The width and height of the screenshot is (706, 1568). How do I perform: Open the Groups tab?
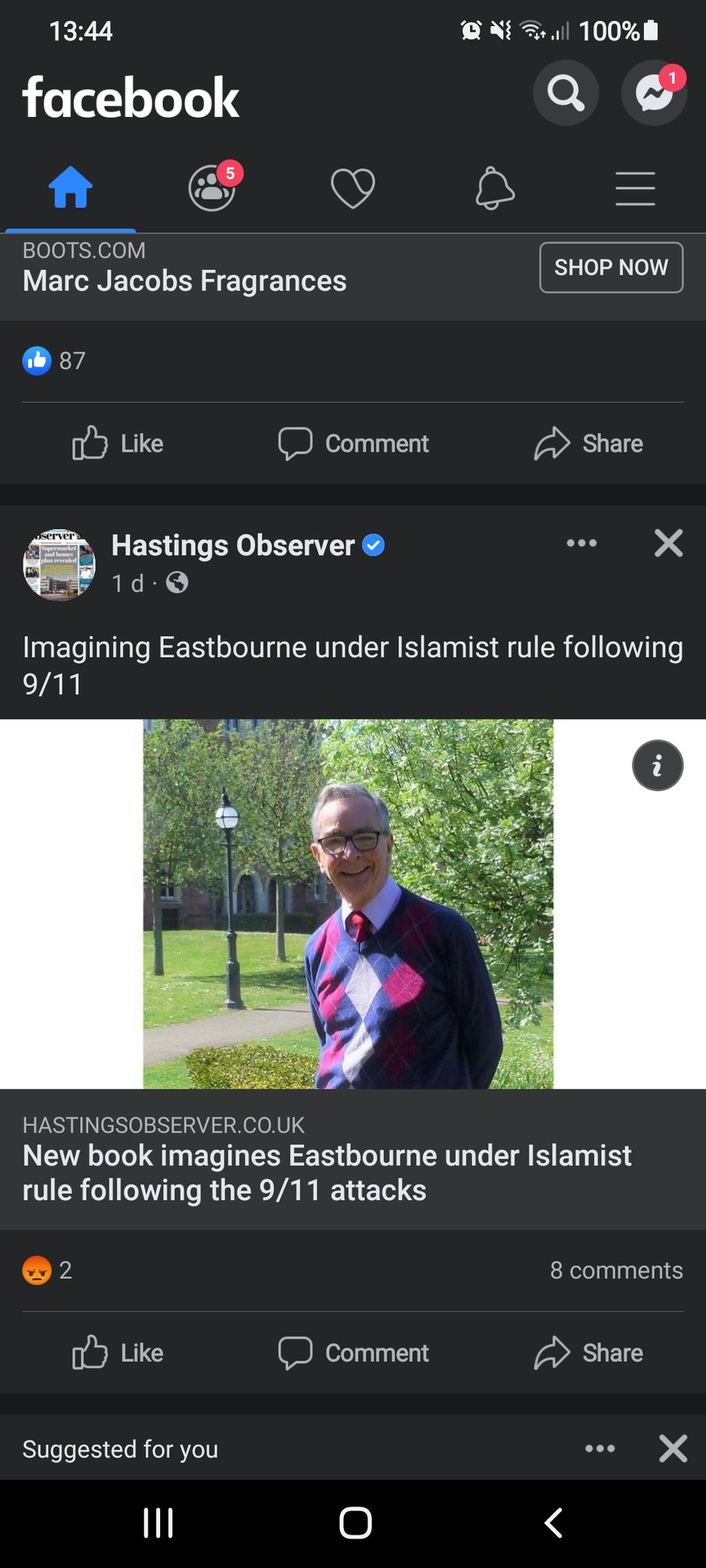(212, 188)
